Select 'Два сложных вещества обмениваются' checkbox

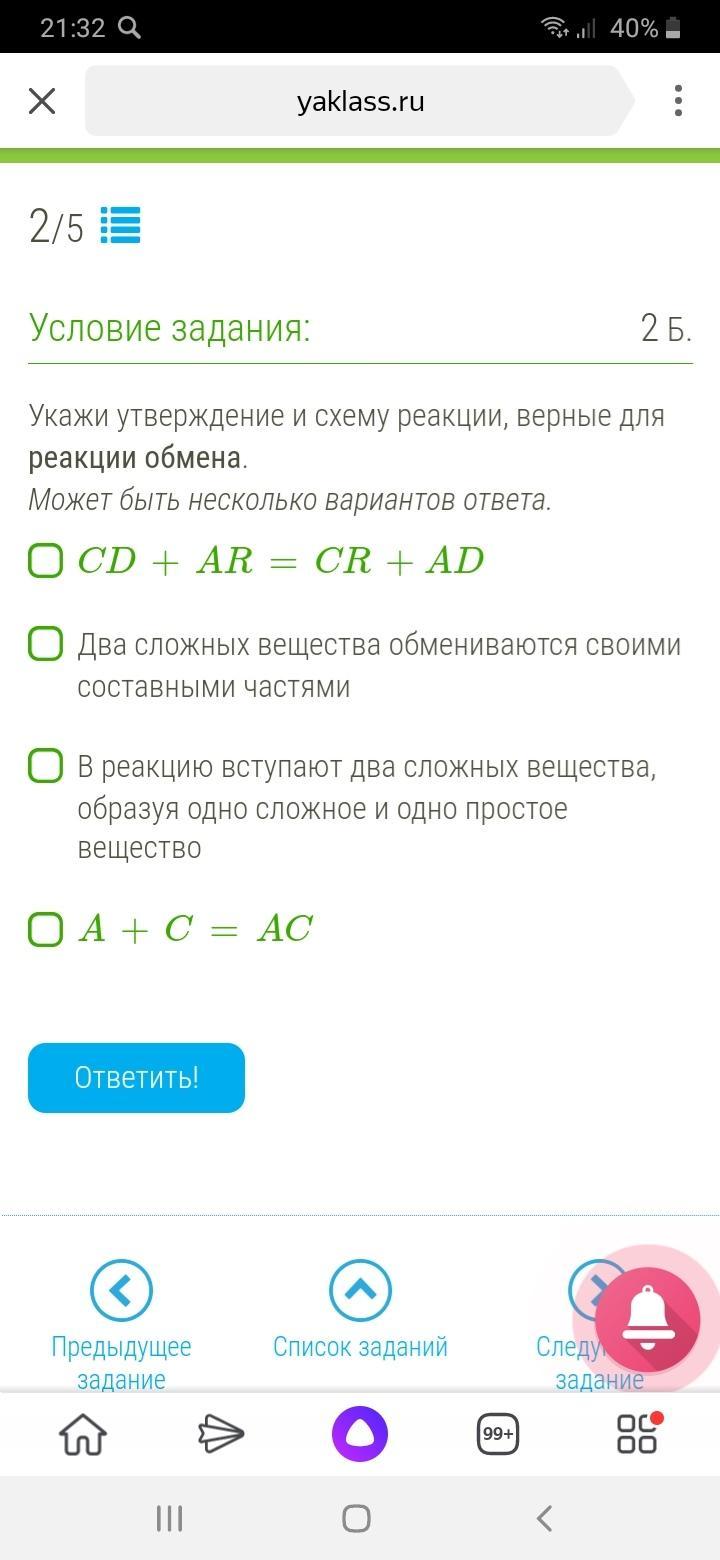(x=45, y=644)
